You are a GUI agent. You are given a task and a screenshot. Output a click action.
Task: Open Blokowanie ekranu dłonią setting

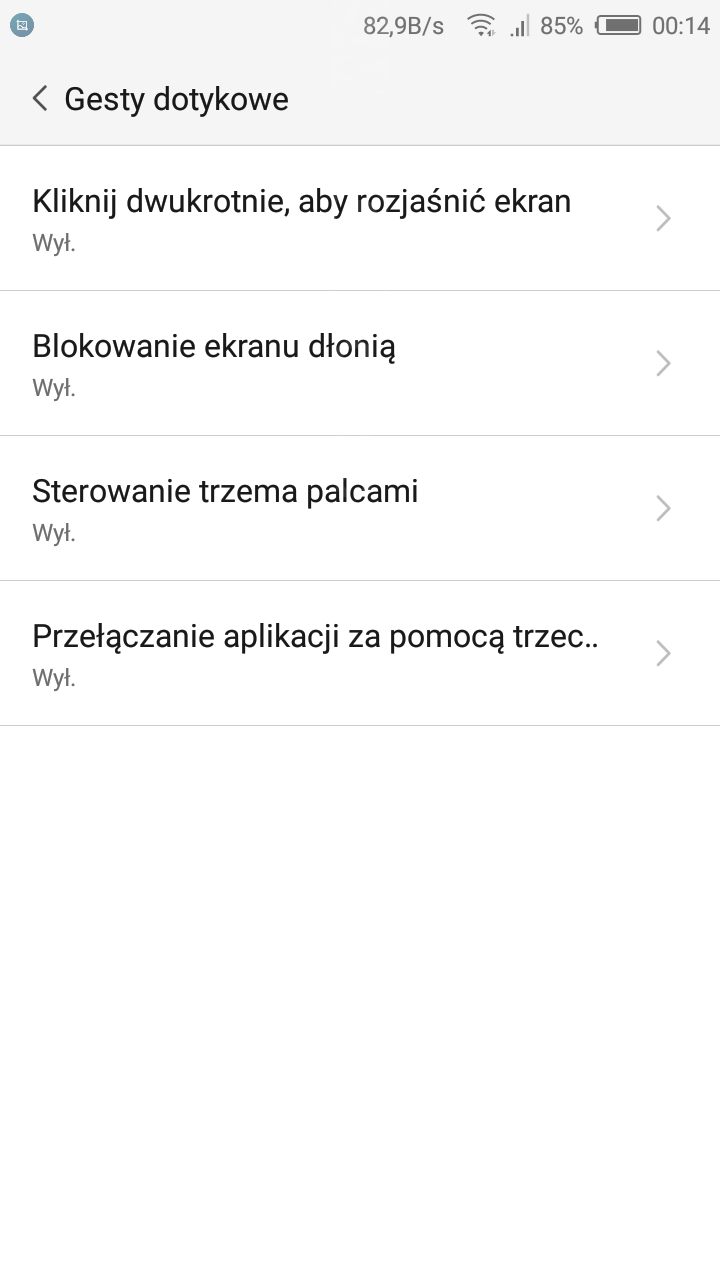(360, 363)
